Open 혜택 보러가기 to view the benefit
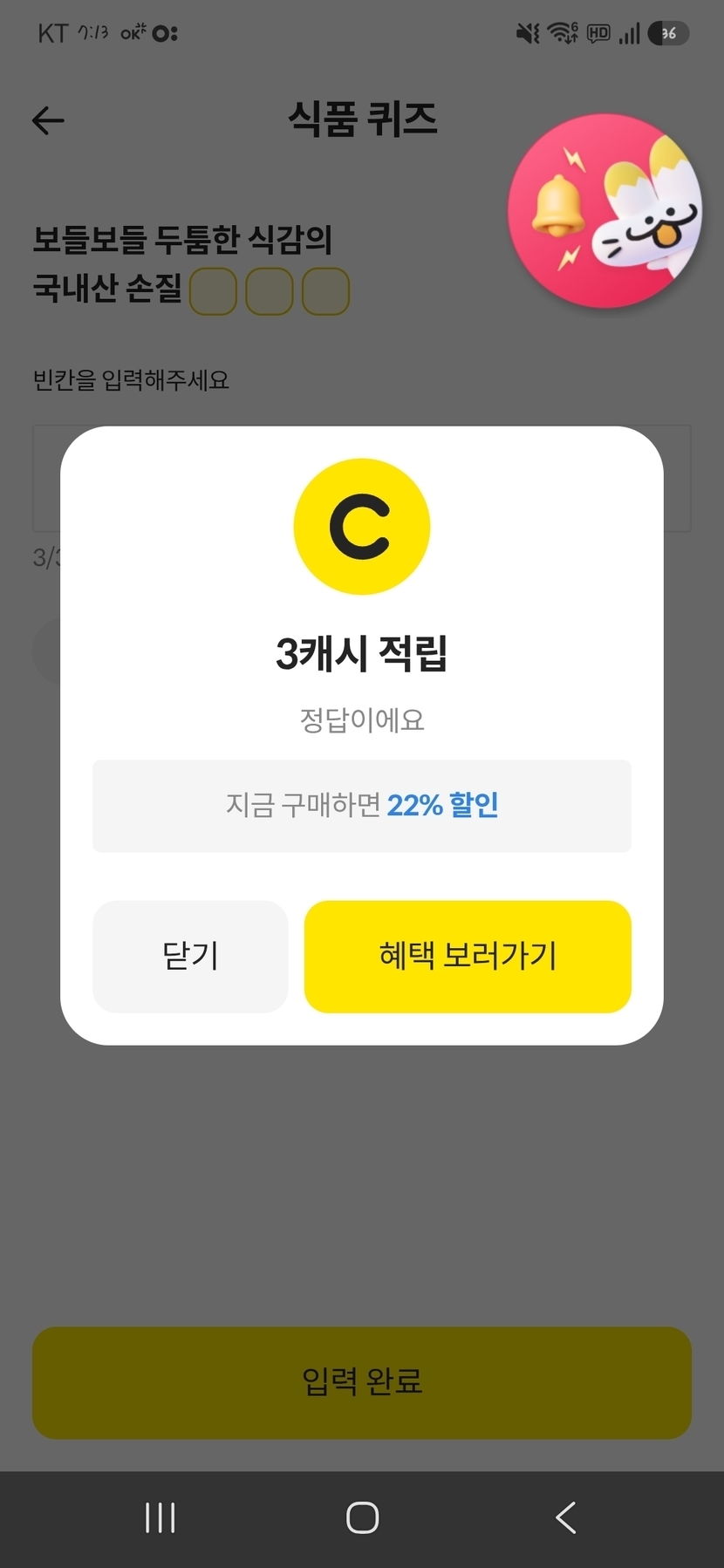The image size is (724, 1568). [468, 956]
